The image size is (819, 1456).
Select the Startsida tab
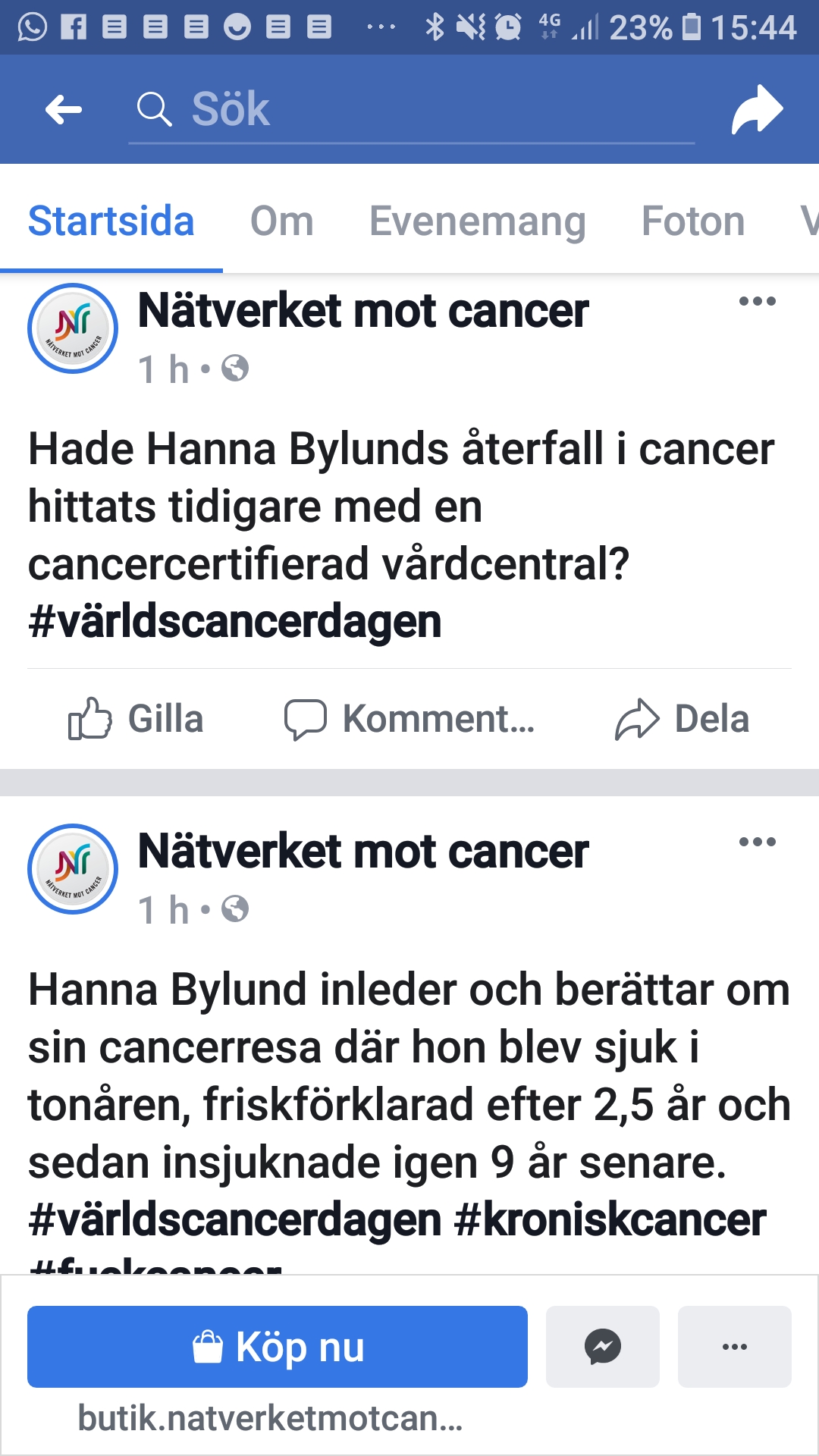click(x=111, y=221)
